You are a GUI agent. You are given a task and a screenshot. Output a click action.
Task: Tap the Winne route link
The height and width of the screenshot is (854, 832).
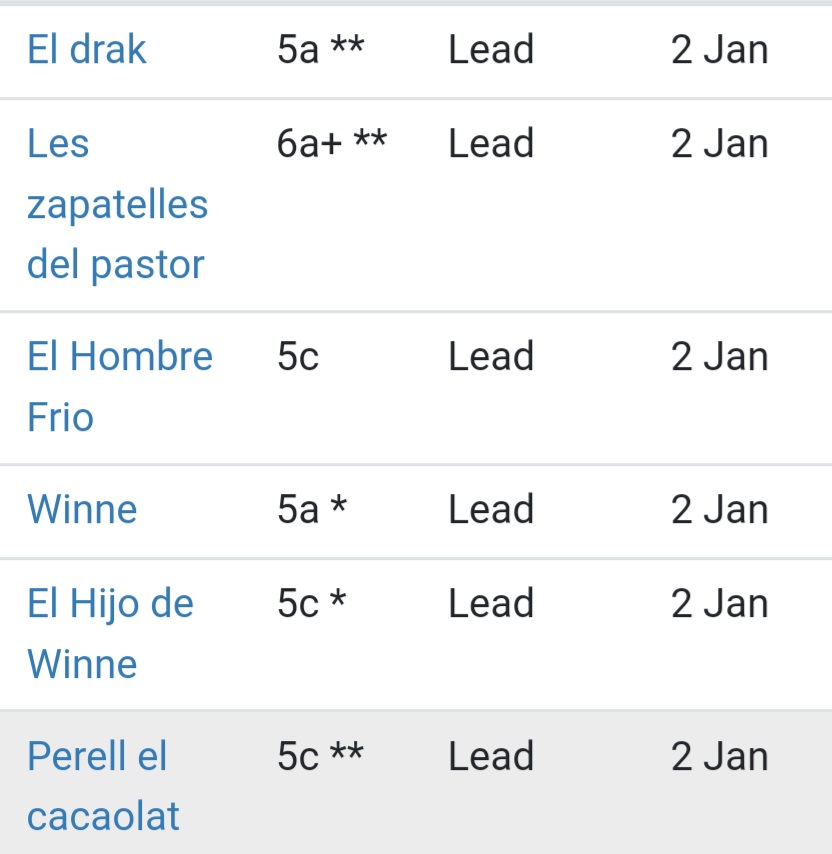click(x=82, y=510)
